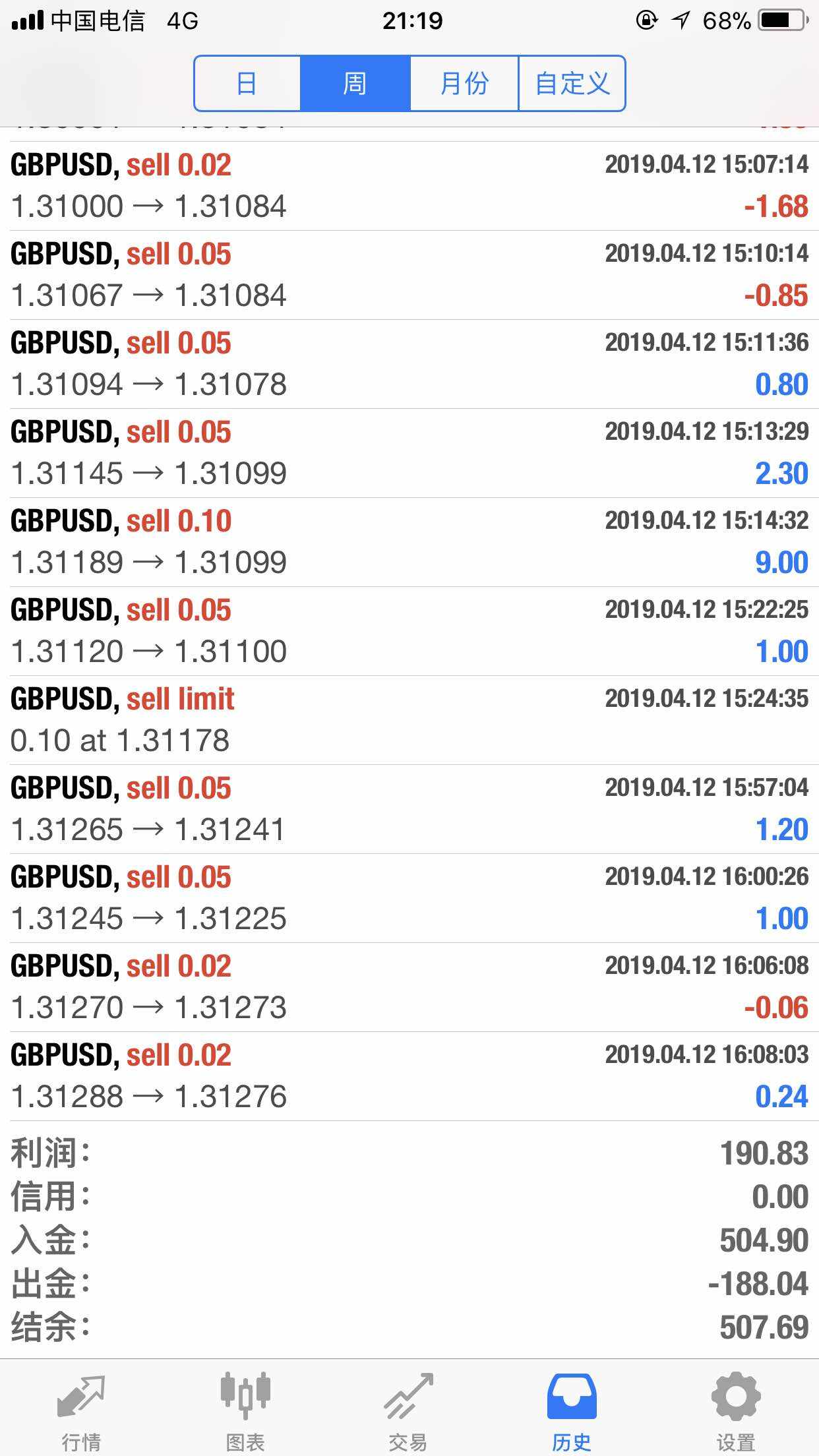Expand the trade with -0.85 loss
This screenshot has width=819, height=1456.
(409, 275)
